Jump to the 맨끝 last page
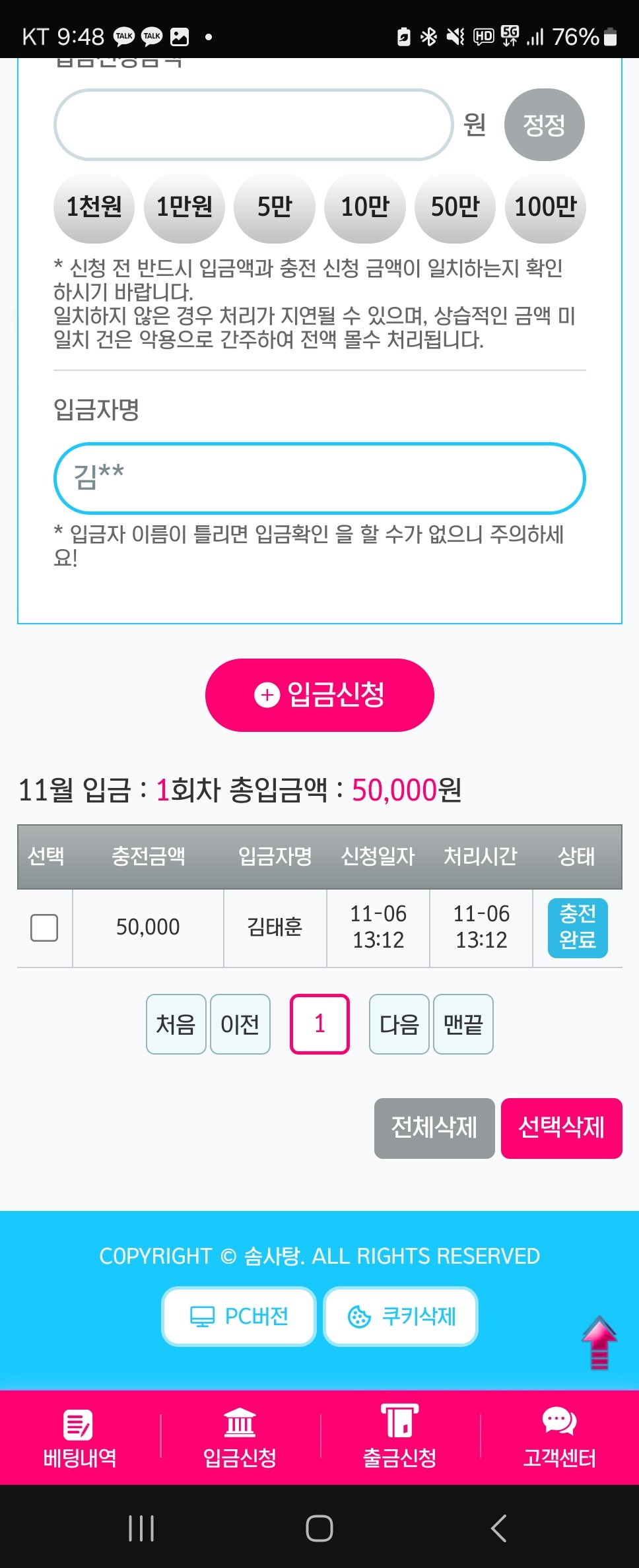 (x=463, y=1024)
